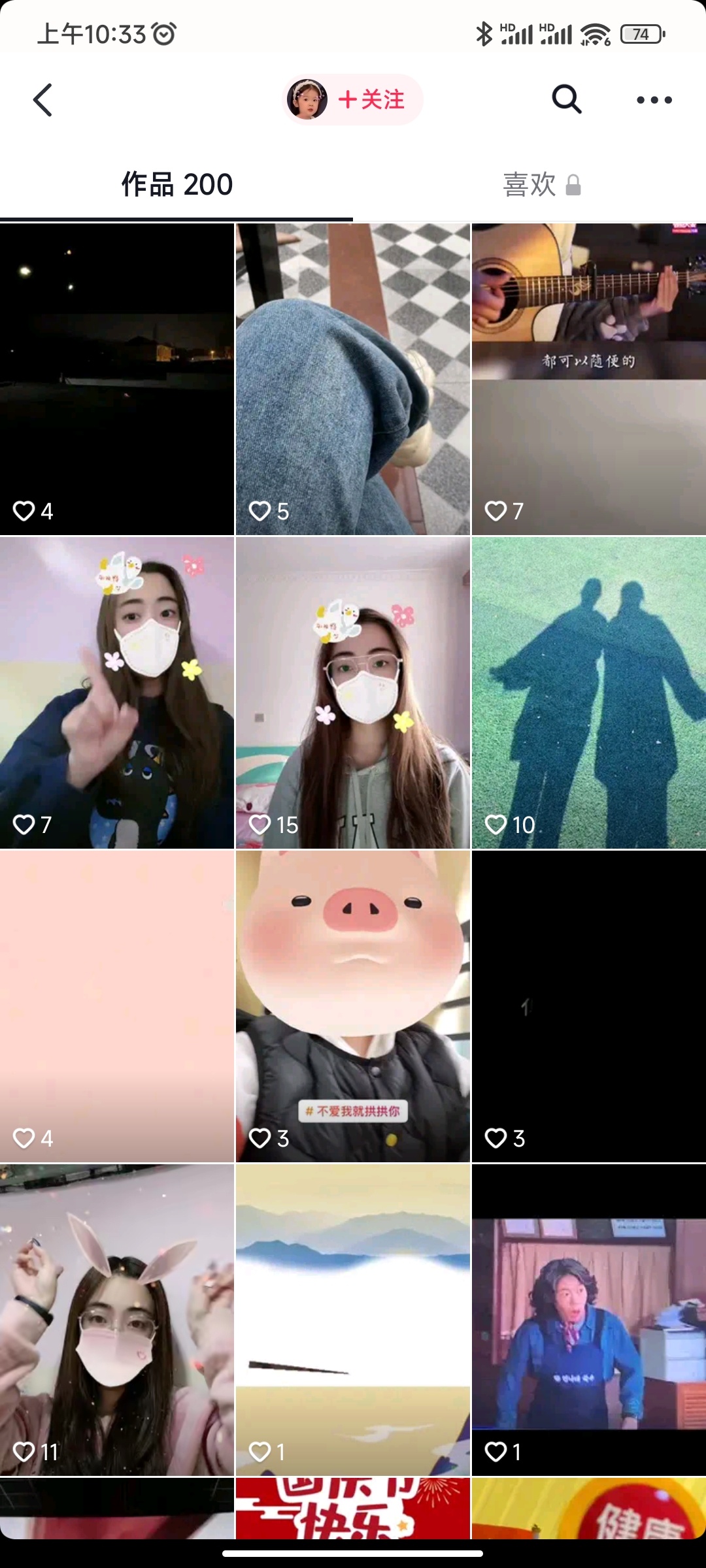Open the plain pink video with 4 likes
This screenshot has height=1568, width=706.
[117, 1006]
